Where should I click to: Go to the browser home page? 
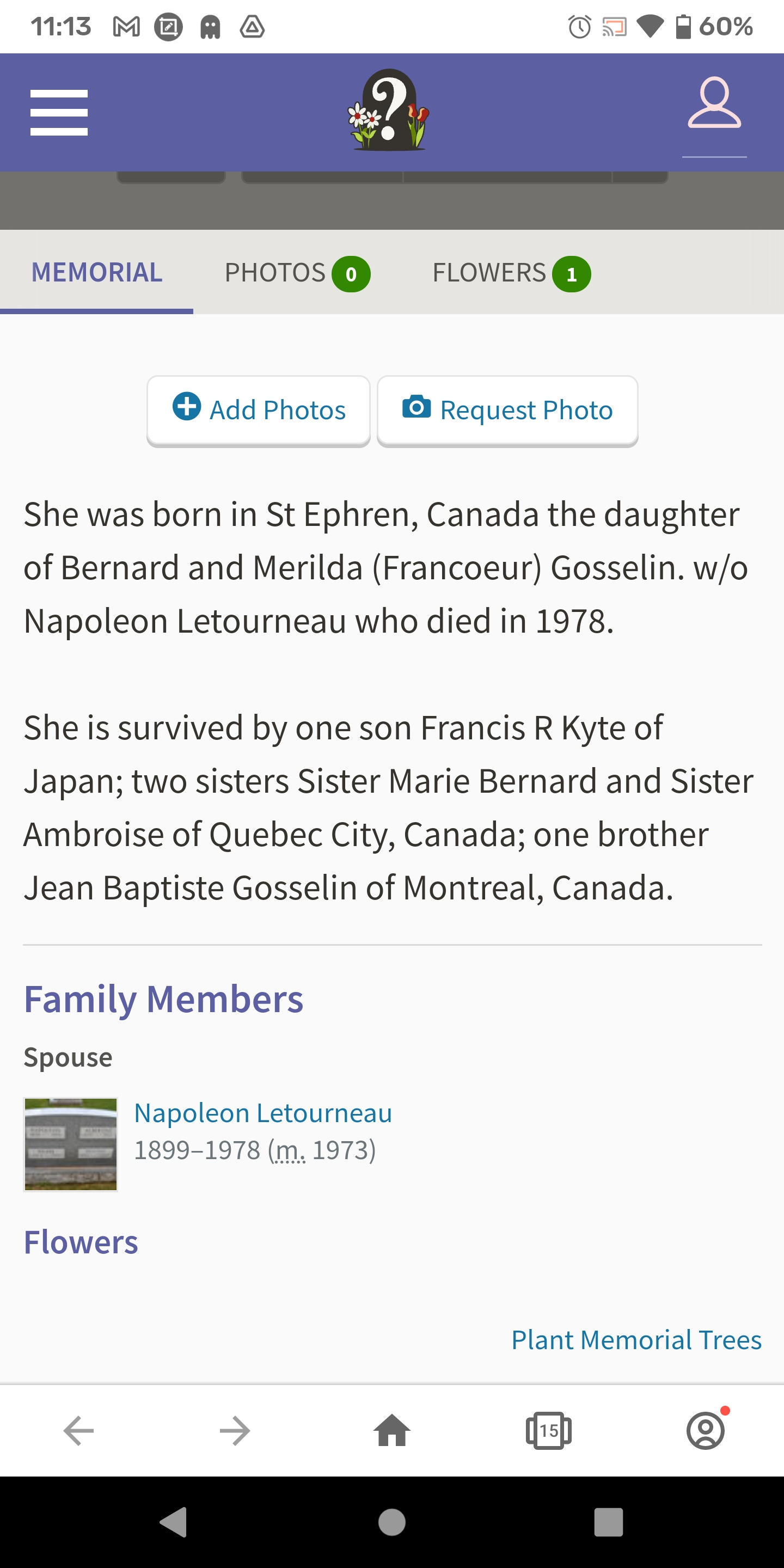[x=392, y=1430]
